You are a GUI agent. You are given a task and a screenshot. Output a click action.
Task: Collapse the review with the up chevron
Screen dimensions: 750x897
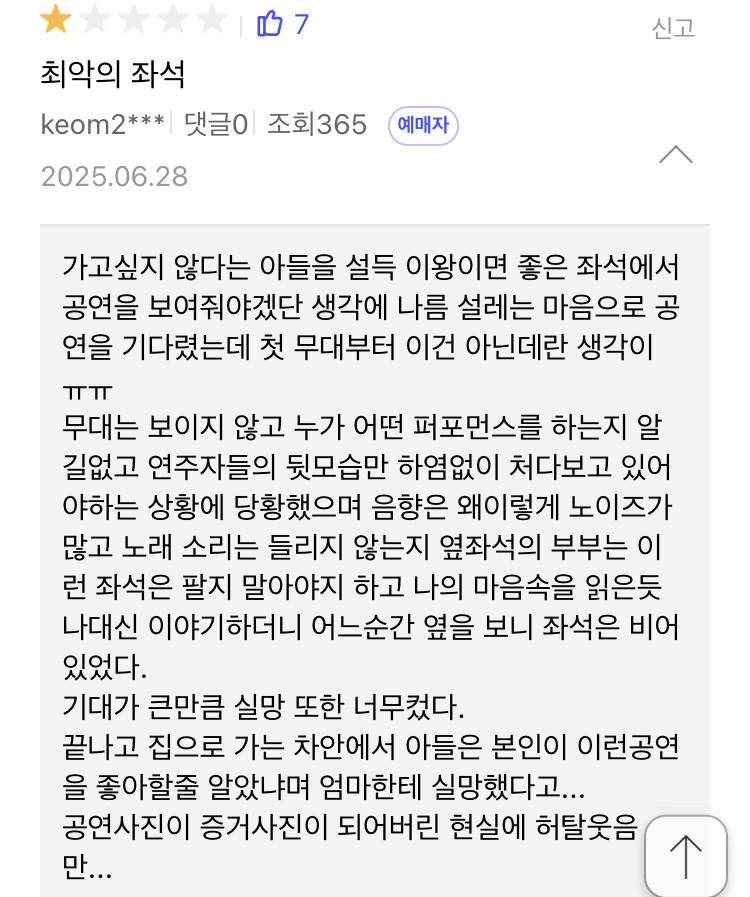pyautogui.click(x=676, y=155)
